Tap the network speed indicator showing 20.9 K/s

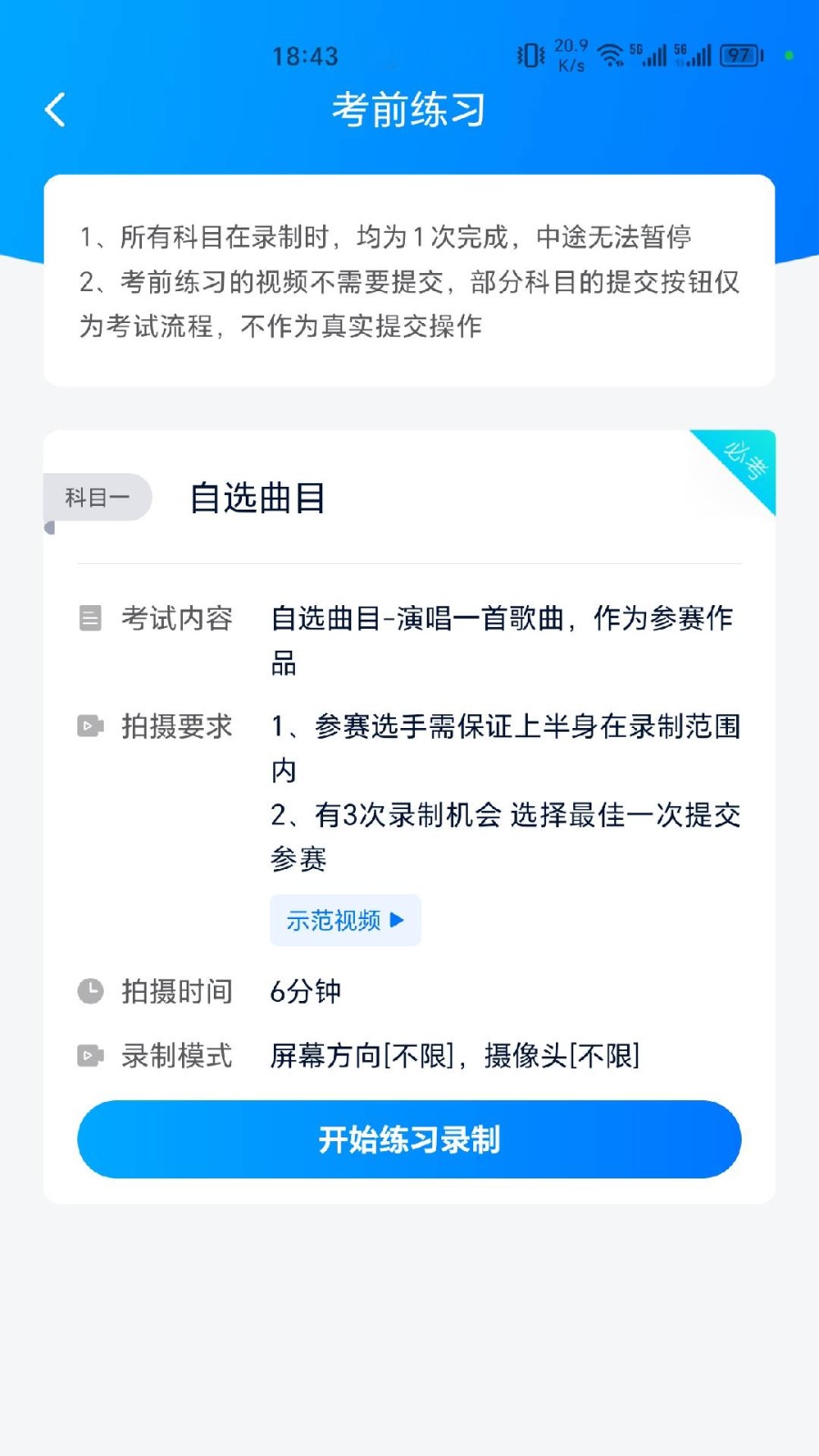(x=570, y=53)
